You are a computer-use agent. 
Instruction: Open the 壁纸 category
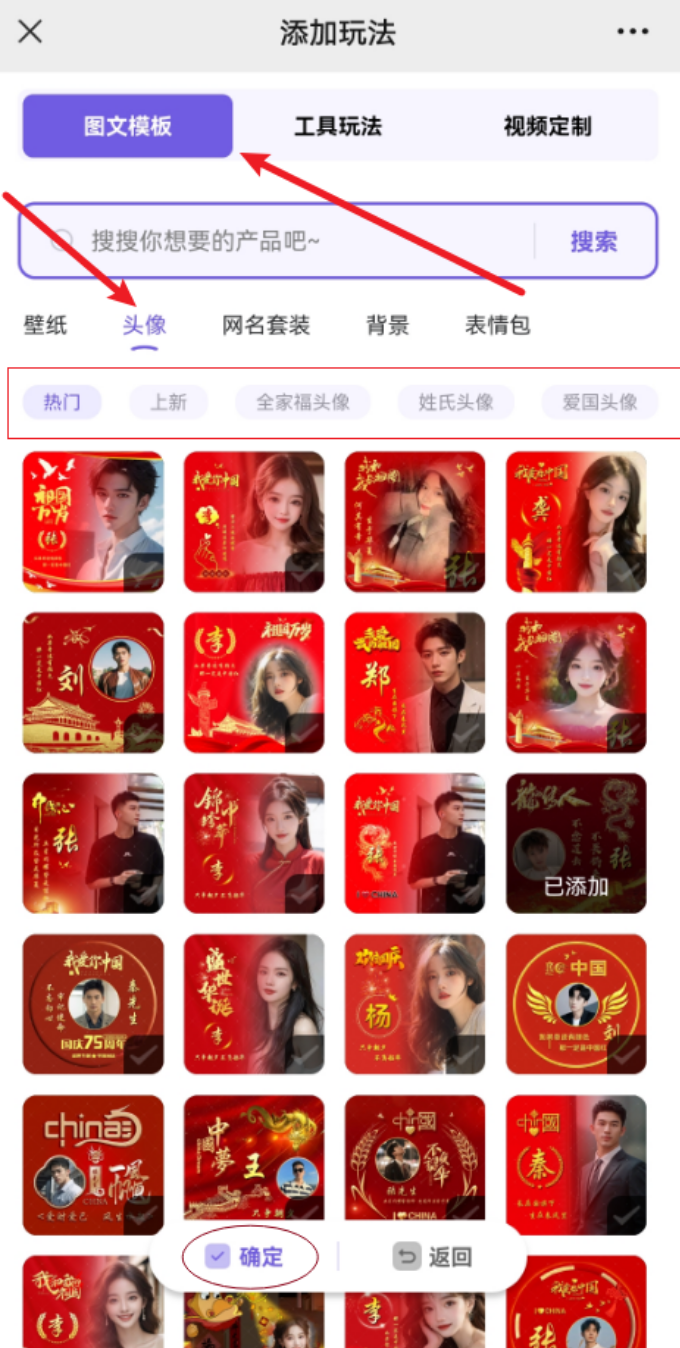coord(46,325)
